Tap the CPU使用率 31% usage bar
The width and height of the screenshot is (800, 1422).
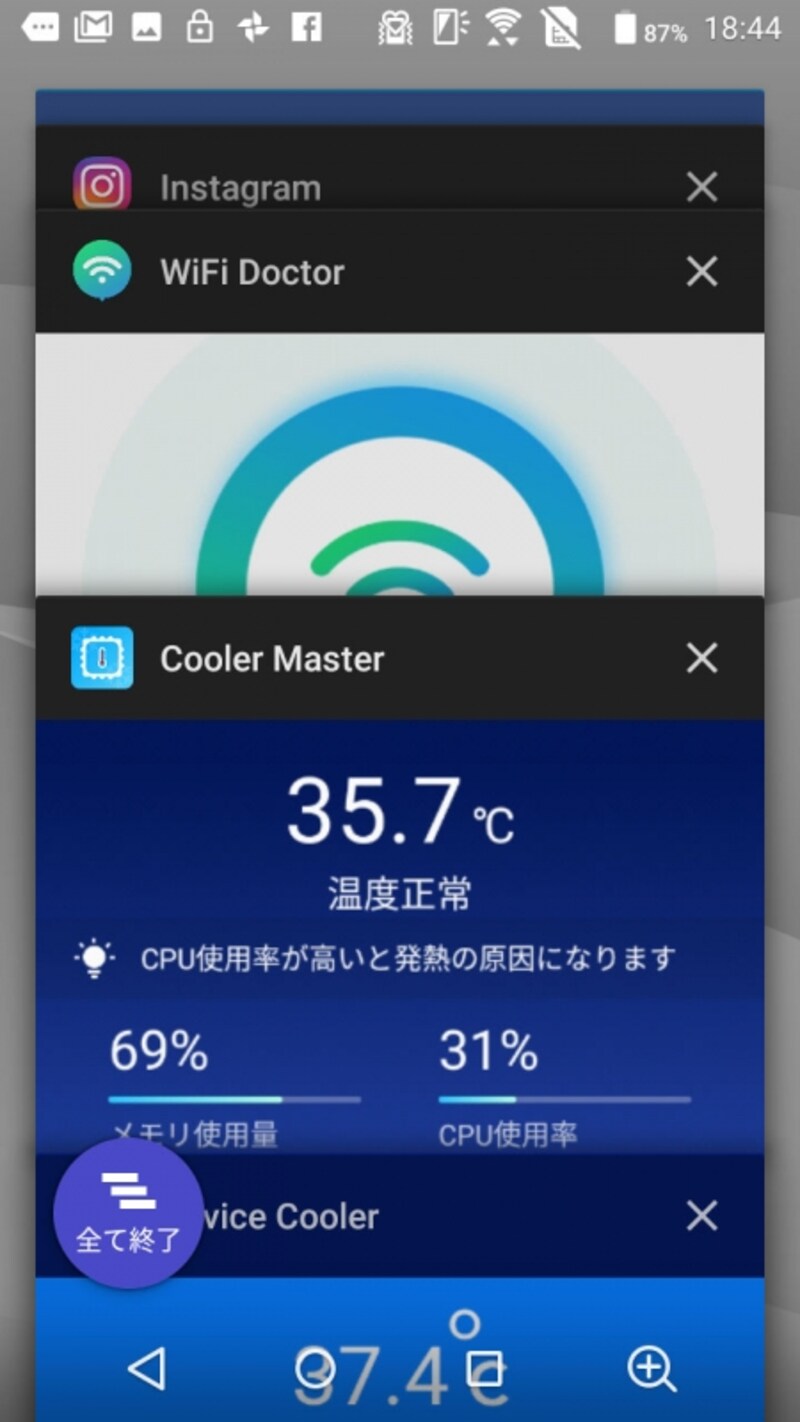565,1098
